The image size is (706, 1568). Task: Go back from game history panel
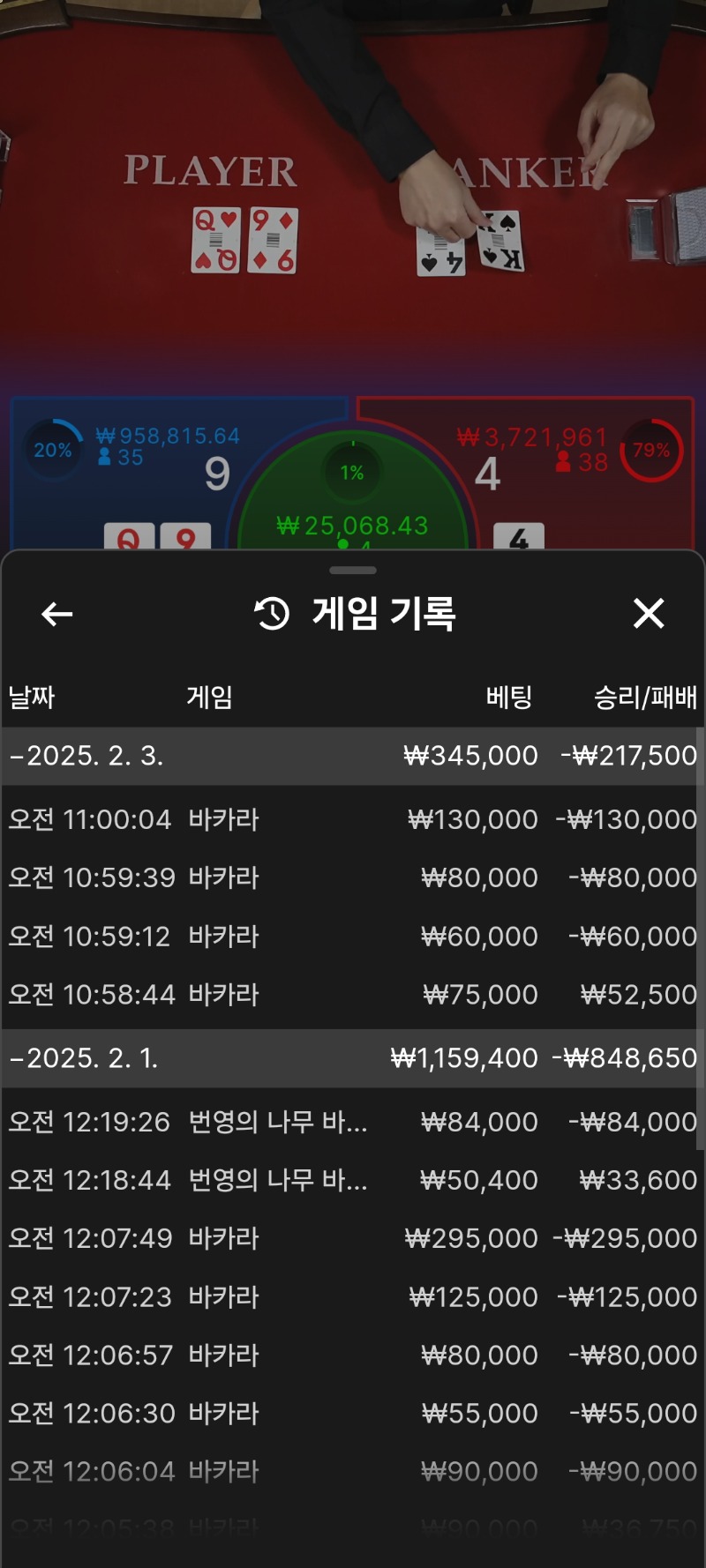click(x=57, y=614)
